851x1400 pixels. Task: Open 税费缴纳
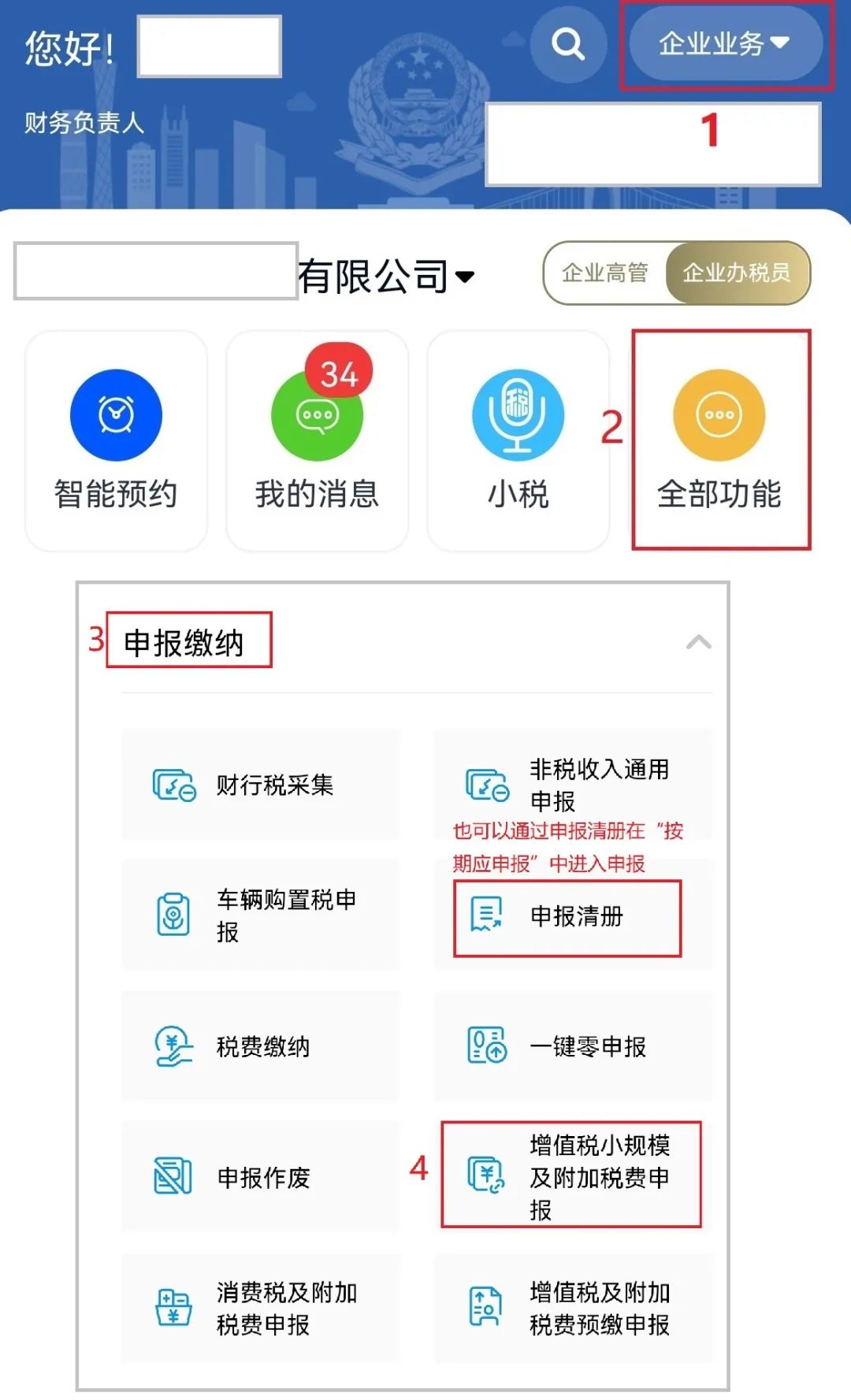click(x=260, y=1046)
